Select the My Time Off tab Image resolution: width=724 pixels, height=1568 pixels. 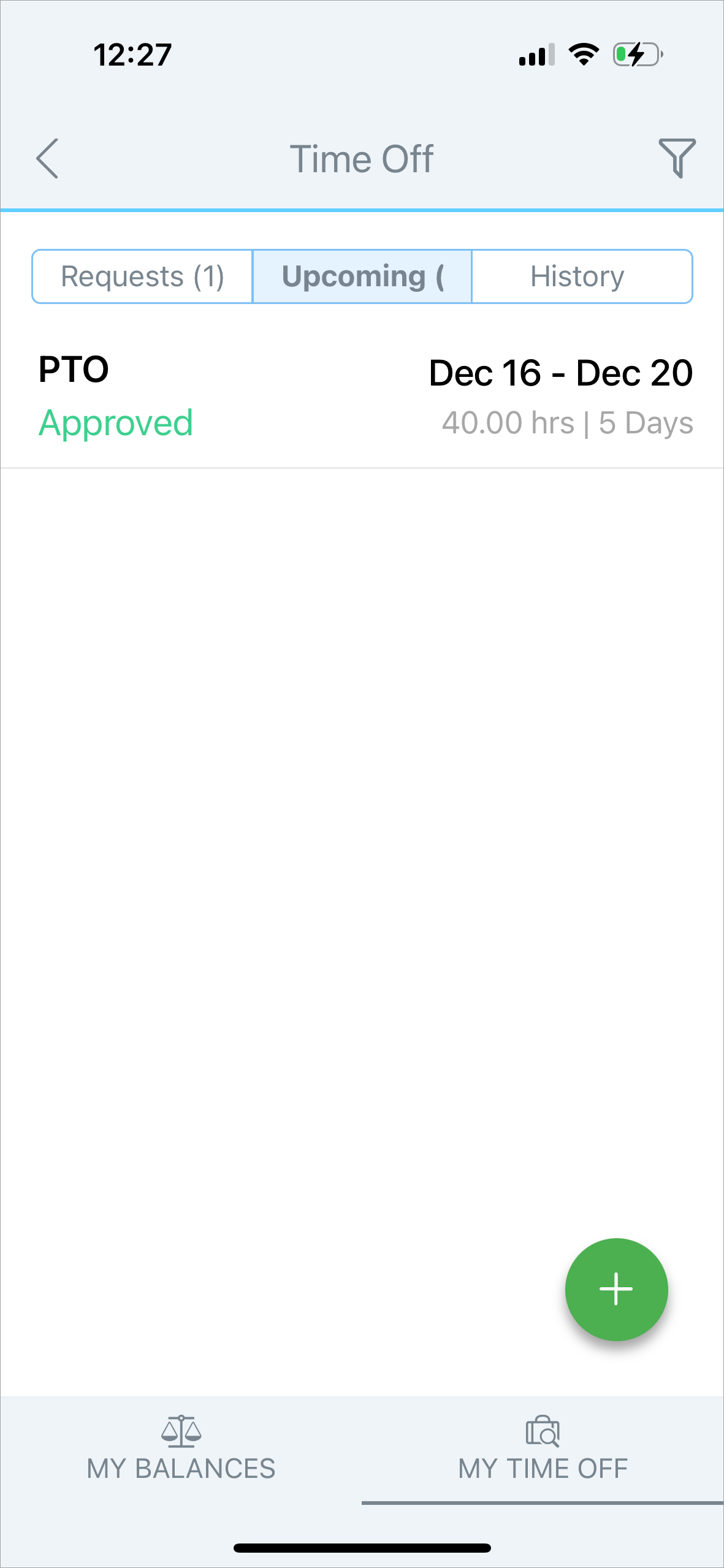[x=543, y=1448]
